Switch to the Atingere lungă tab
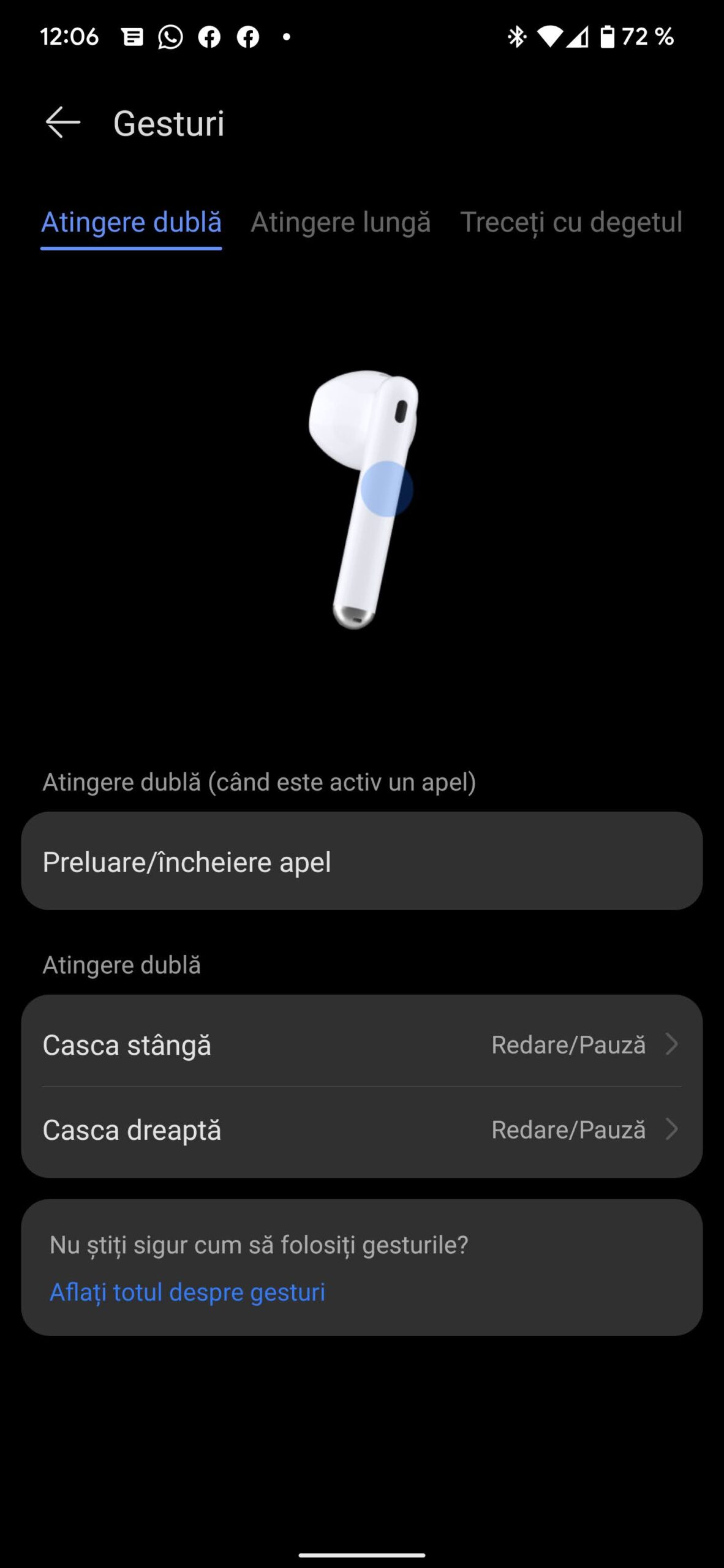 click(x=341, y=223)
